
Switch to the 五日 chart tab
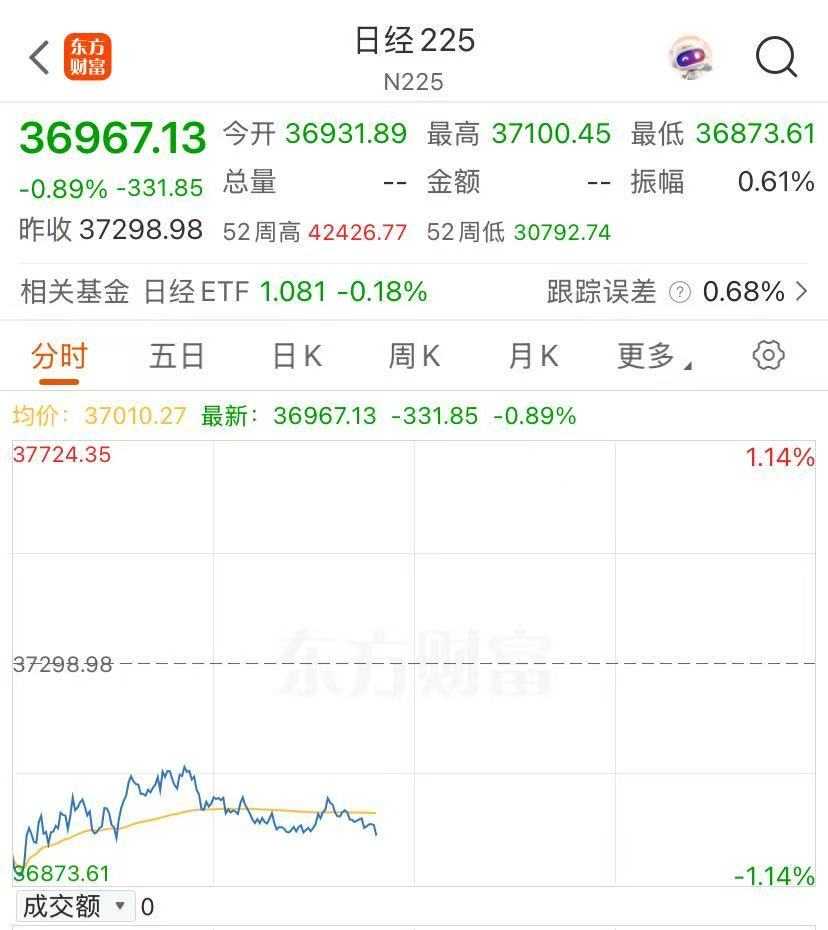coord(177,356)
